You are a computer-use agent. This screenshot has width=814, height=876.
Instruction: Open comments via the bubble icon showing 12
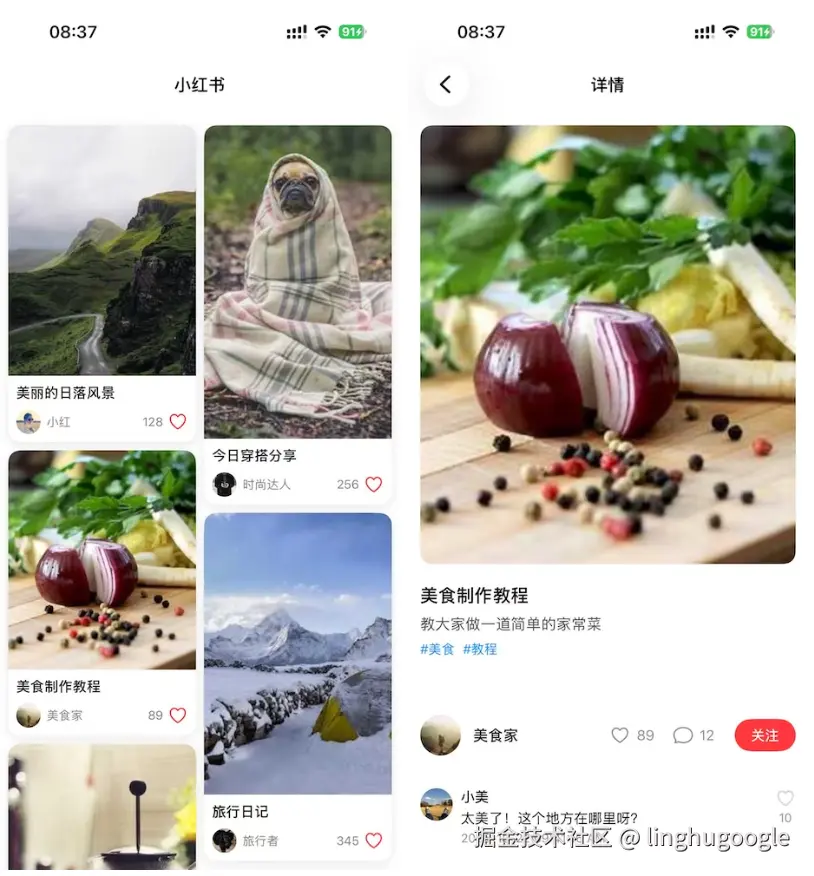[x=683, y=736]
